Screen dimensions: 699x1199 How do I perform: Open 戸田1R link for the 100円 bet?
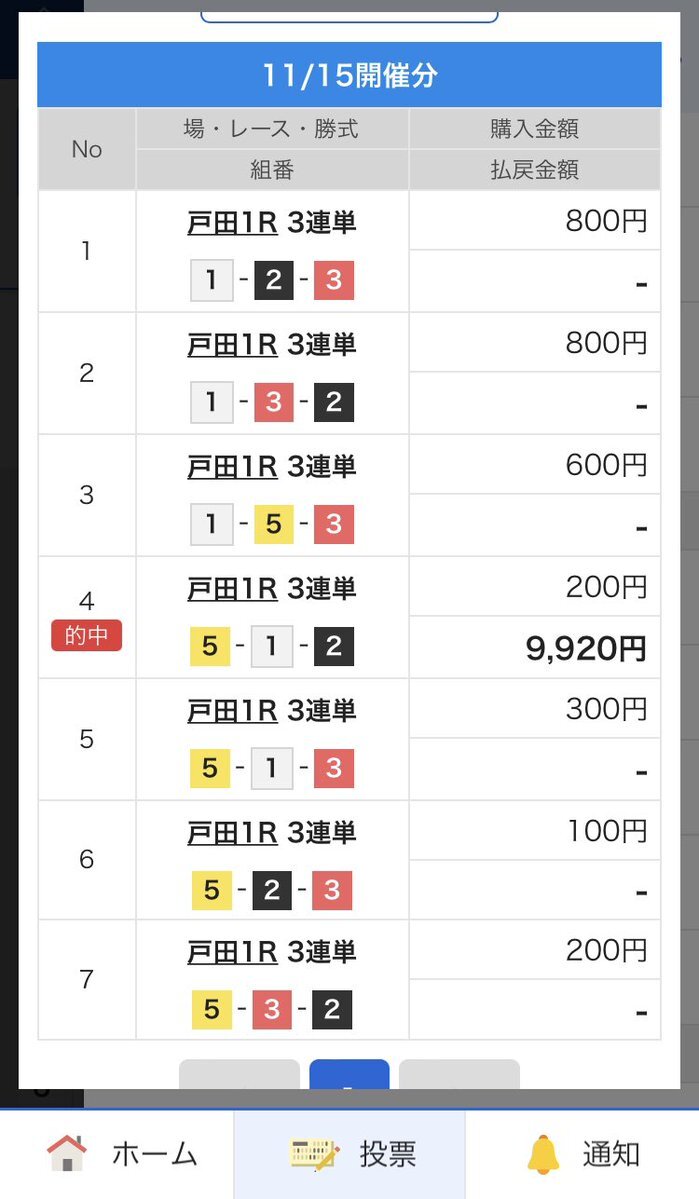coord(232,831)
